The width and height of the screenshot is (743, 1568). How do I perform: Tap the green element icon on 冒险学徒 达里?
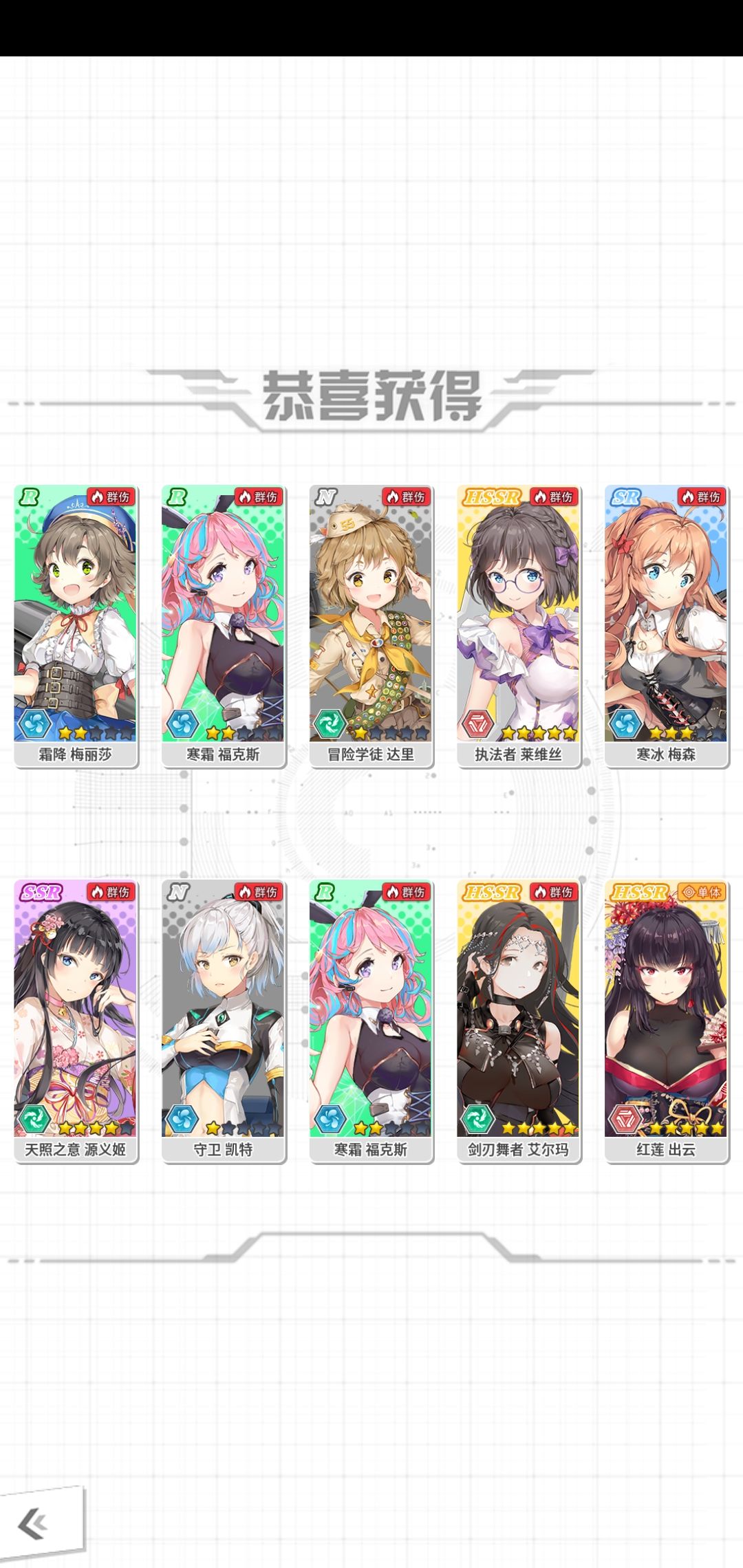click(330, 722)
